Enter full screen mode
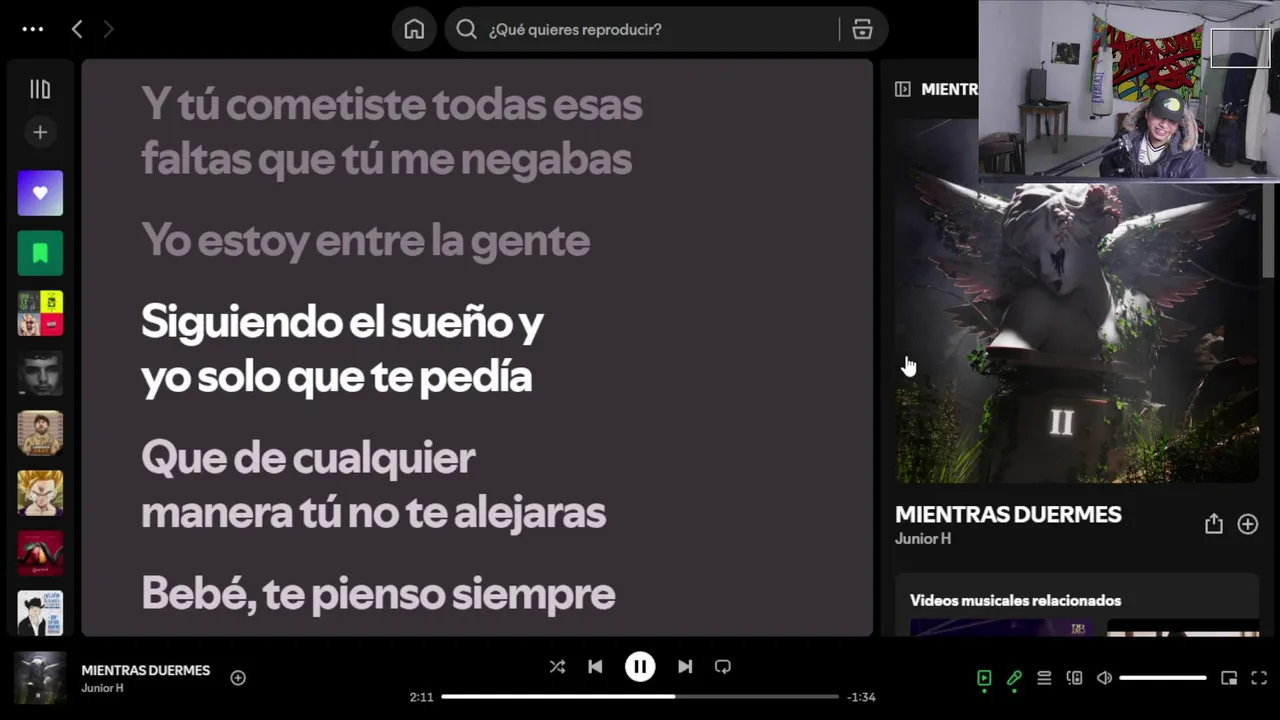Image resolution: width=1280 pixels, height=720 pixels. (x=1259, y=678)
